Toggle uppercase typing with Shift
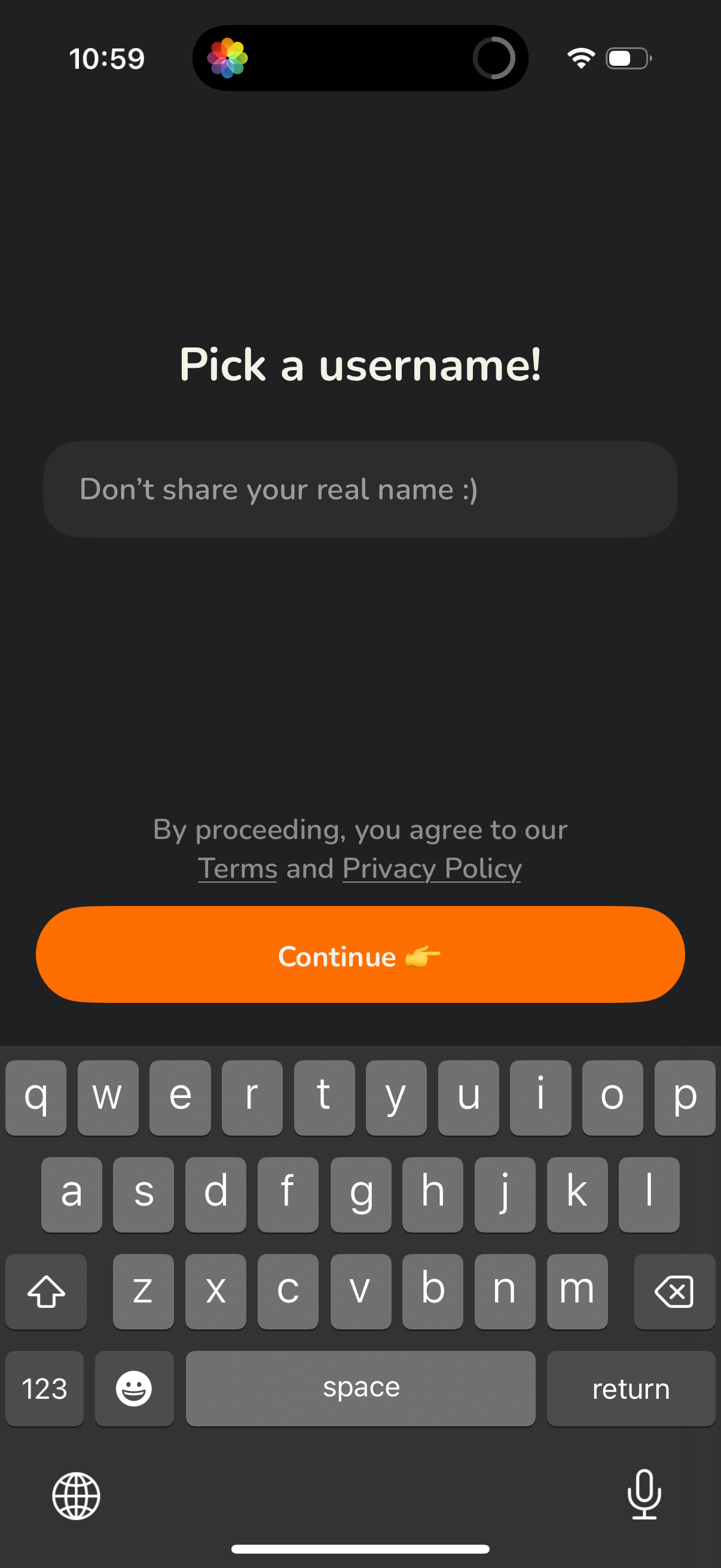Viewport: 721px width, 1568px height. tap(45, 1291)
